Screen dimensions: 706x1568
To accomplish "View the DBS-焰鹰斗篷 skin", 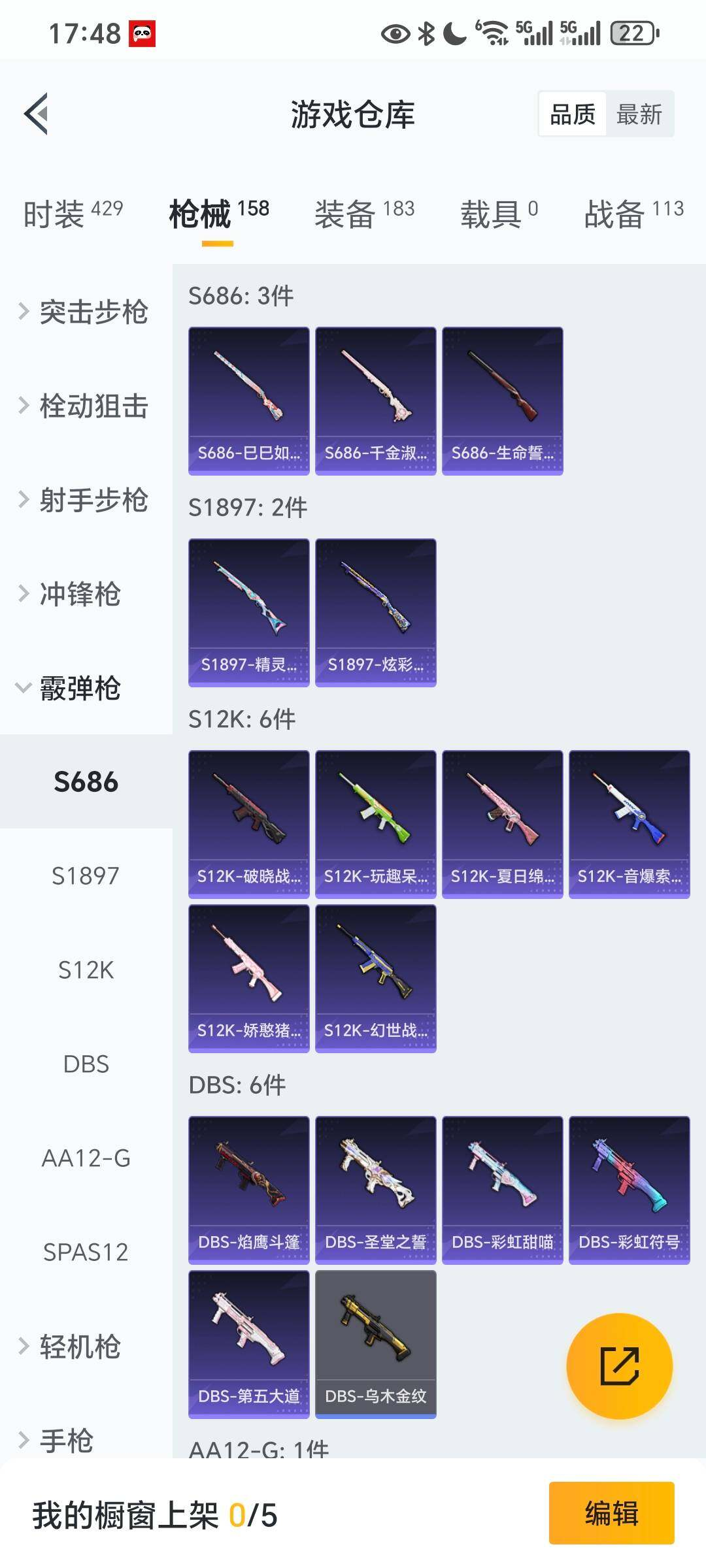I will (x=248, y=1190).
